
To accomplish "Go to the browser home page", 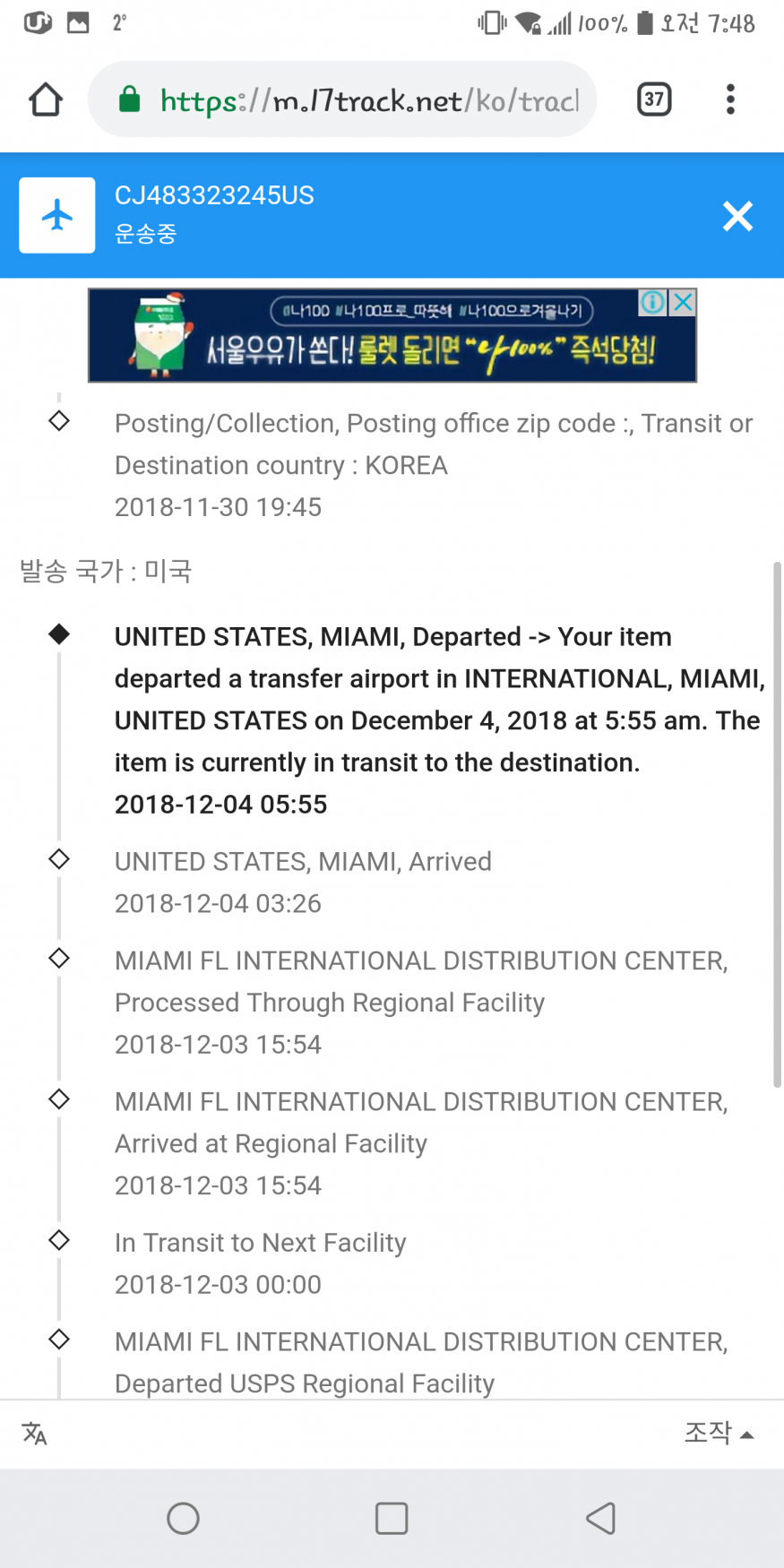I will 46,99.
